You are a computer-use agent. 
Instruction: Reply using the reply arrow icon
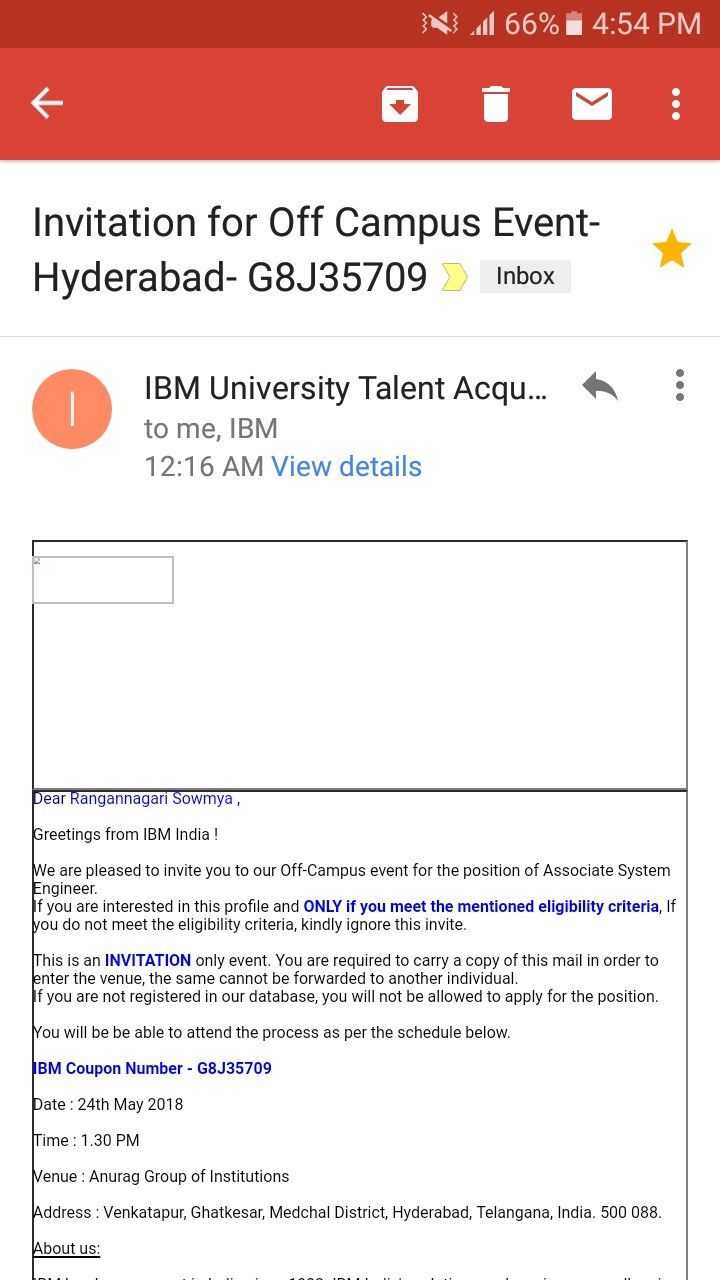click(x=599, y=386)
